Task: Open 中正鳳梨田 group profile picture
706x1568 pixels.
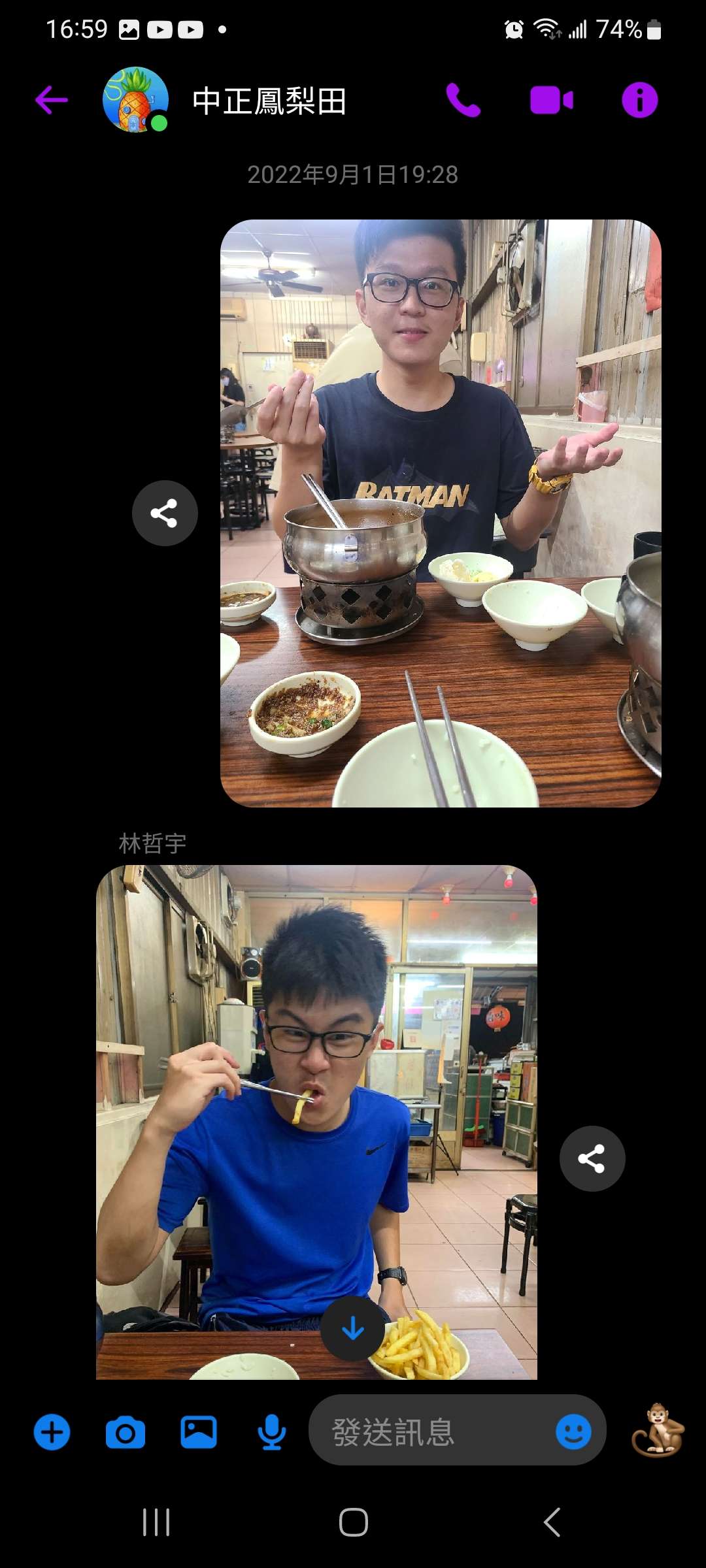Action: point(135,100)
